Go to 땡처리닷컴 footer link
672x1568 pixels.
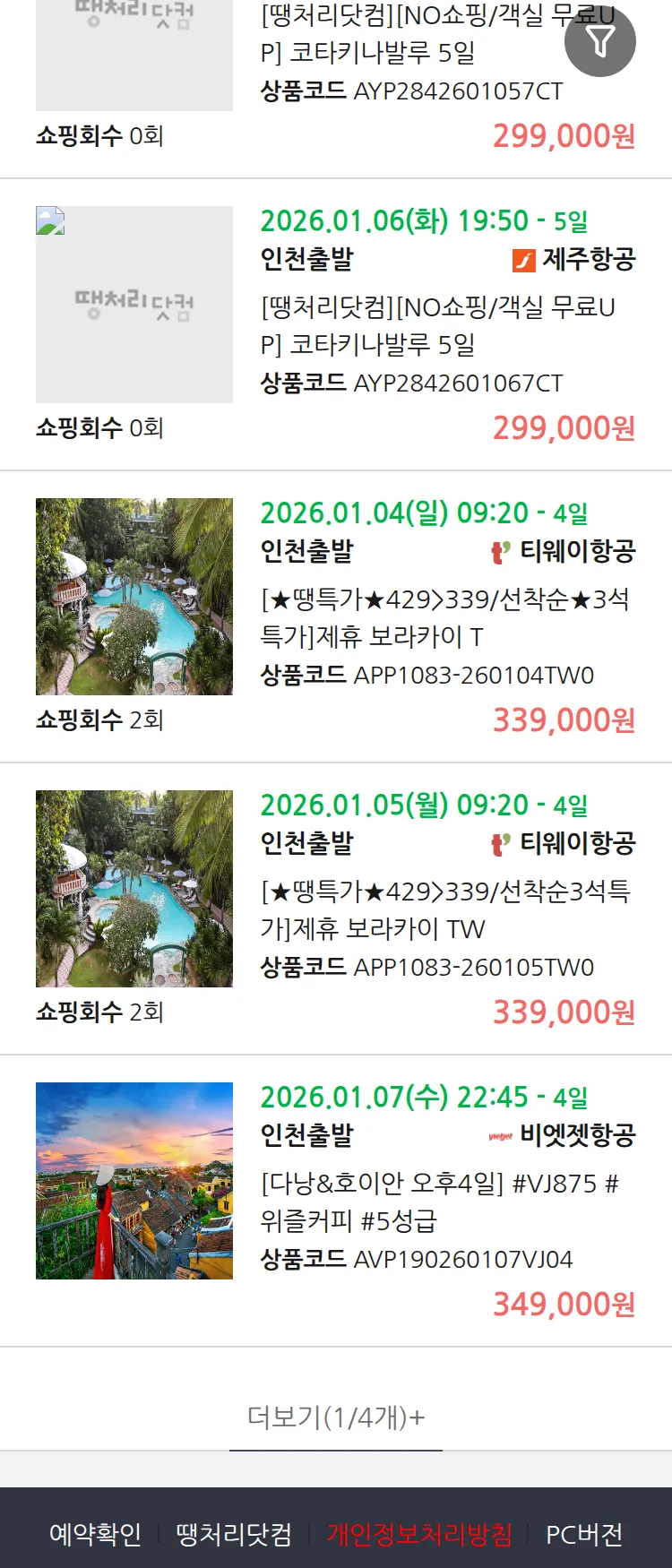(234, 1534)
